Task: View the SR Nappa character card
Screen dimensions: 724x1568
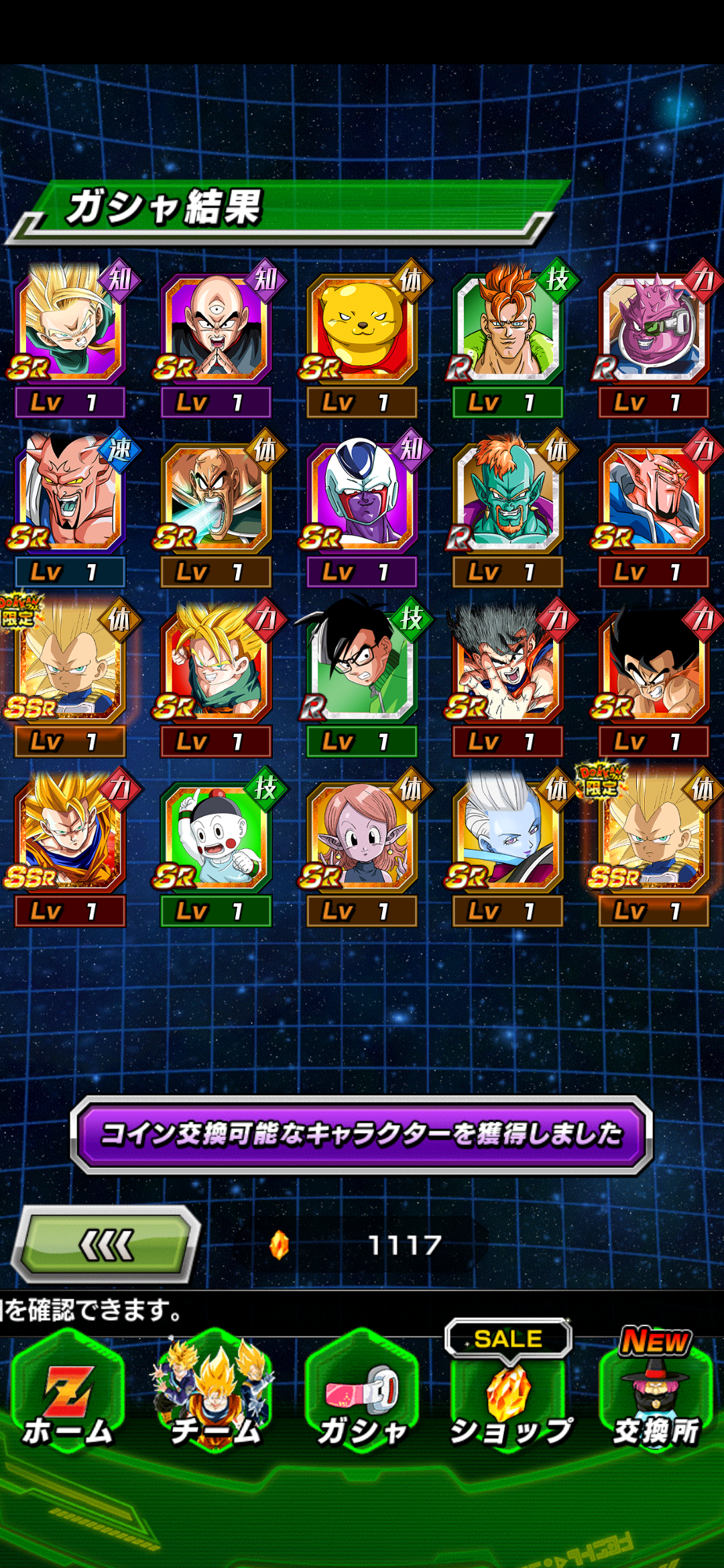Action: click(x=216, y=499)
